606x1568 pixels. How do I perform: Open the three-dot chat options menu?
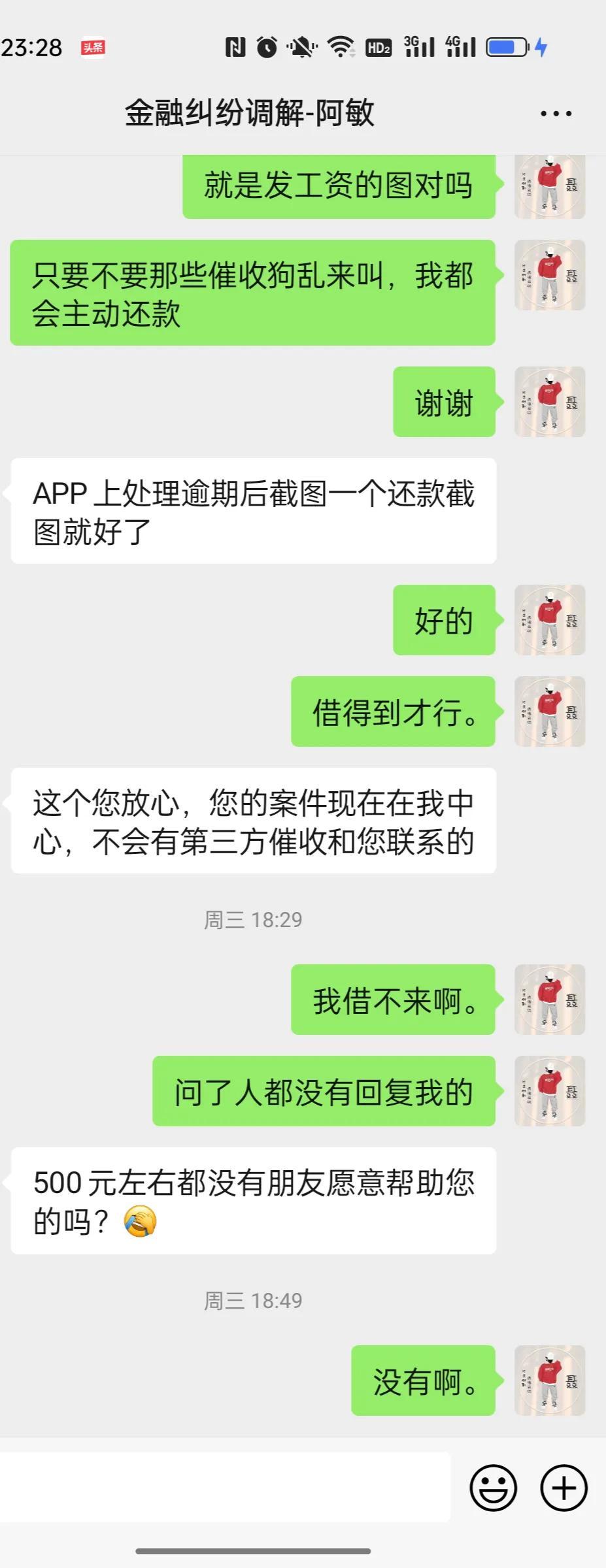556,114
